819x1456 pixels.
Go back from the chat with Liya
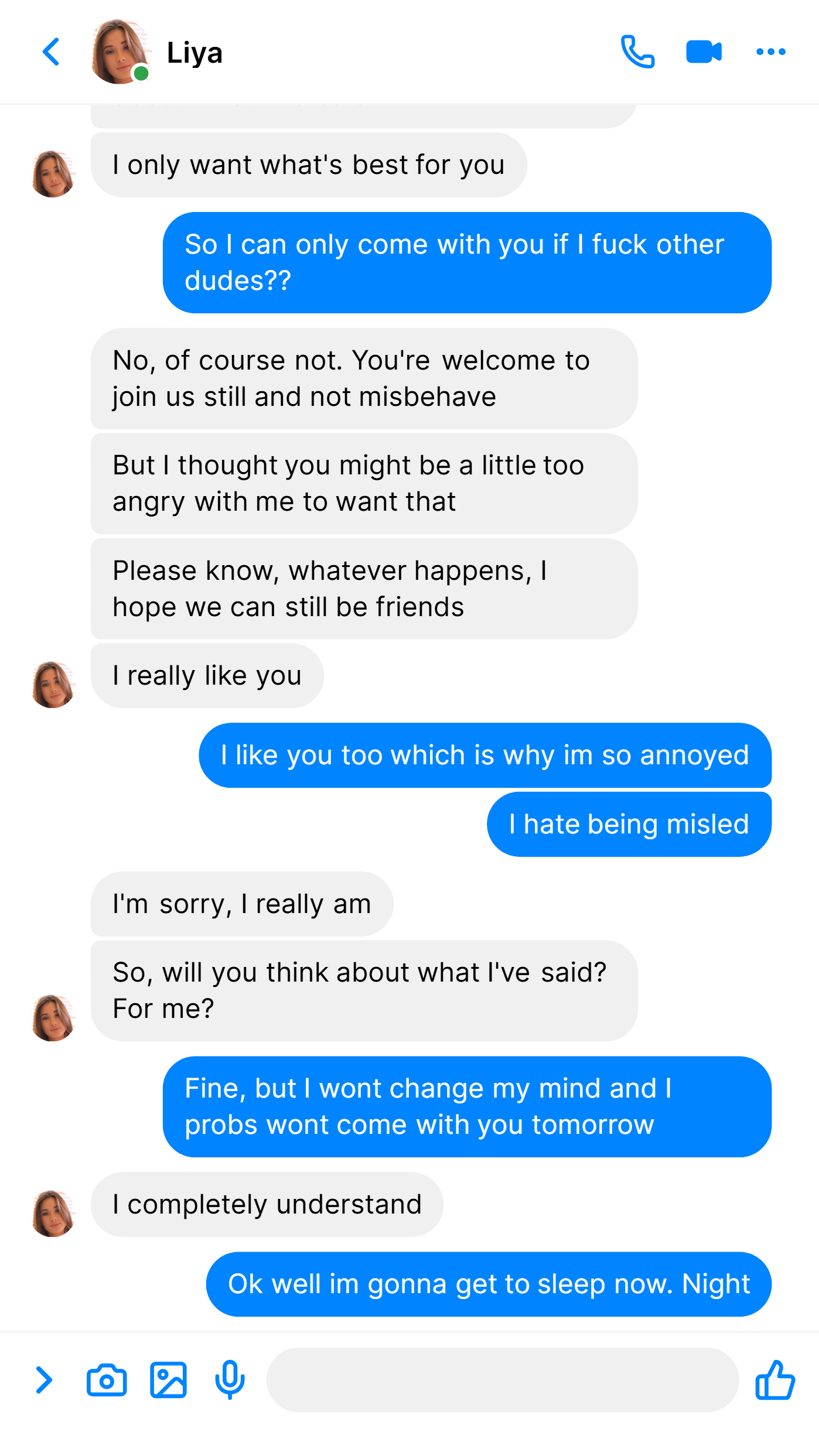52,52
